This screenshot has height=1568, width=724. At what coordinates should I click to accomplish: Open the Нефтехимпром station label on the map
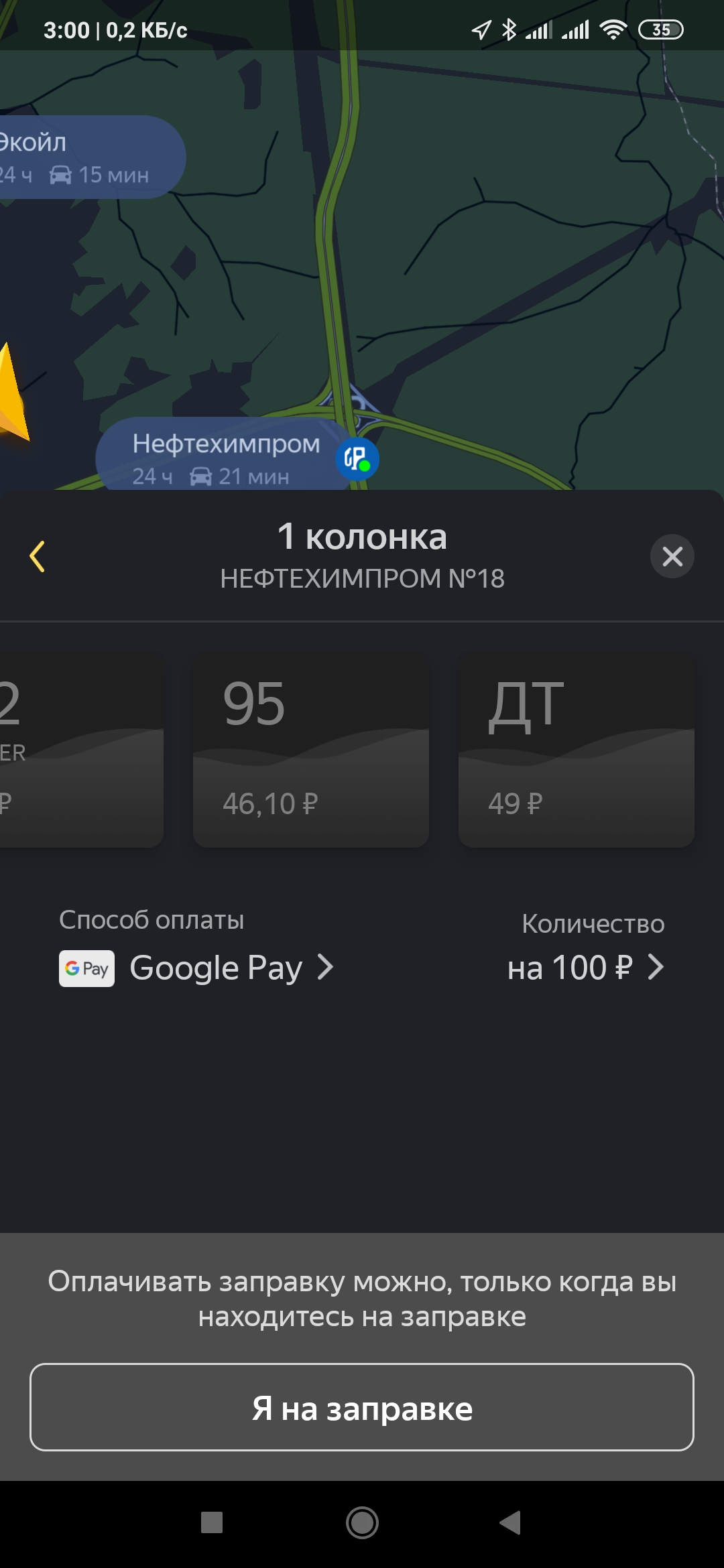pos(225,458)
